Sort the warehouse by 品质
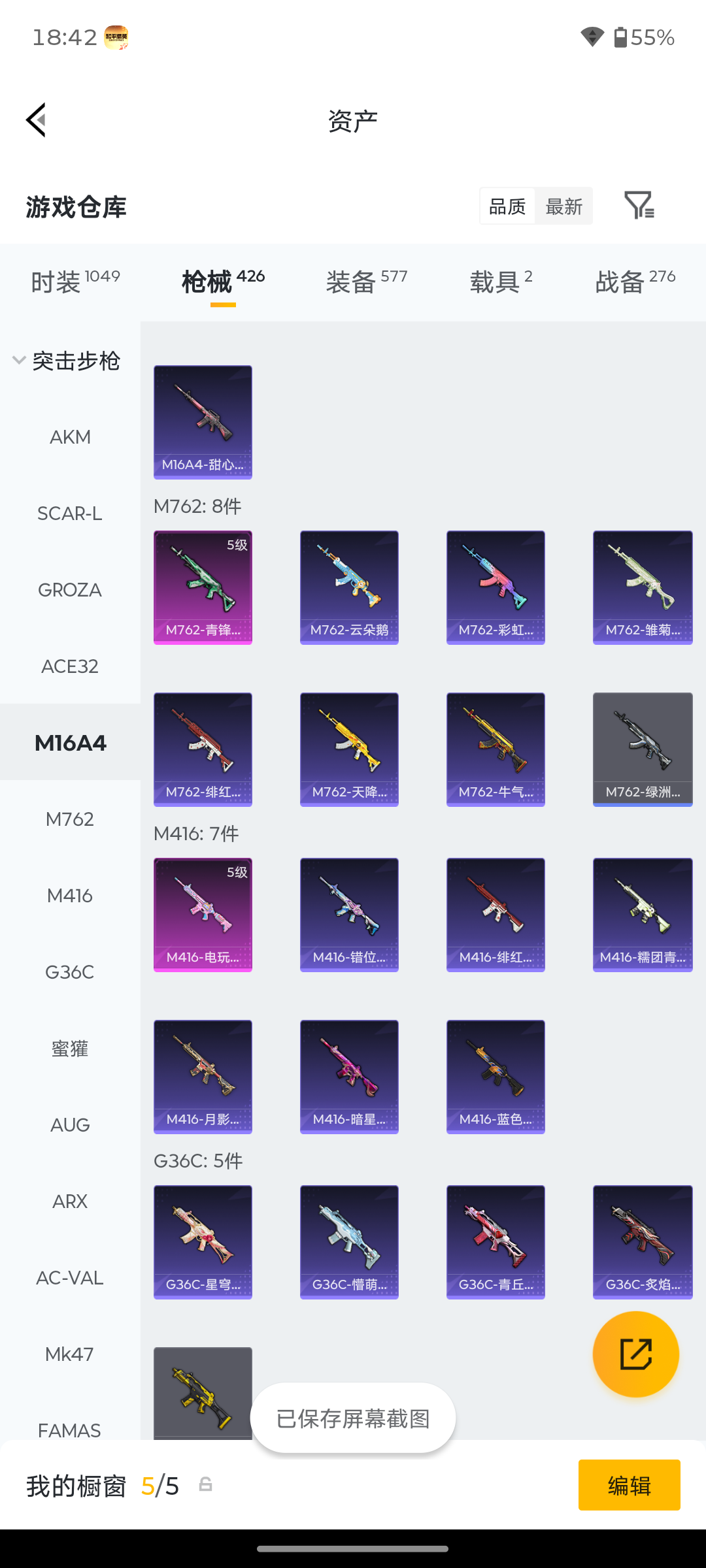The height and width of the screenshot is (1568, 706). pyautogui.click(x=507, y=206)
